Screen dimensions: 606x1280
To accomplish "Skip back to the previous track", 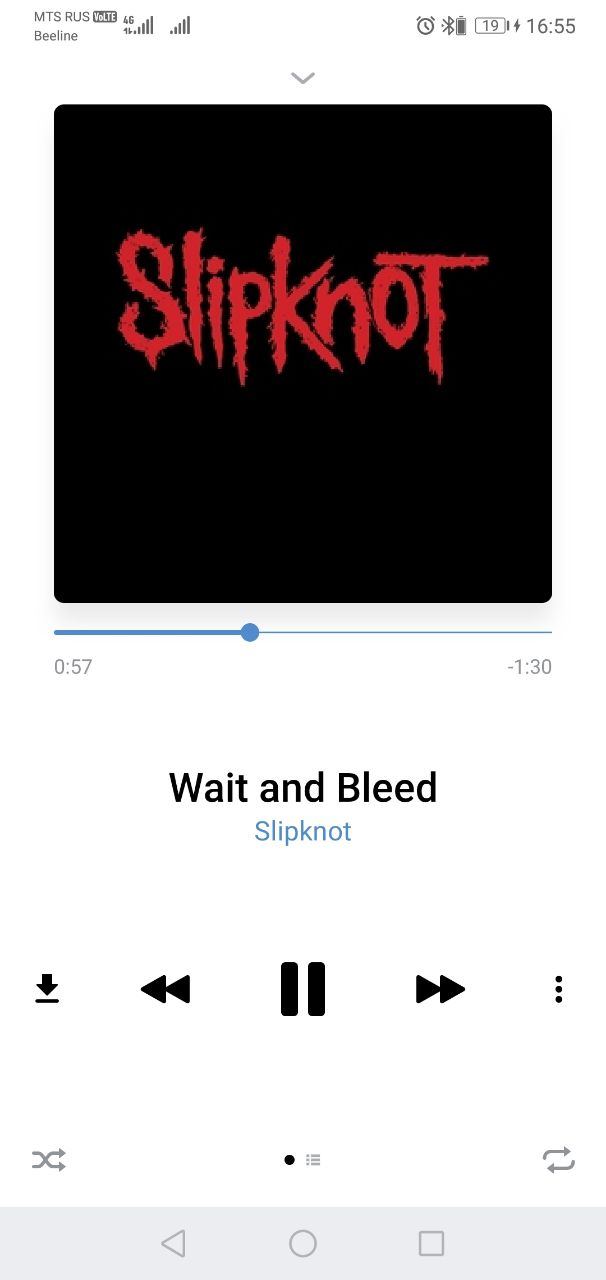I will tap(165, 989).
